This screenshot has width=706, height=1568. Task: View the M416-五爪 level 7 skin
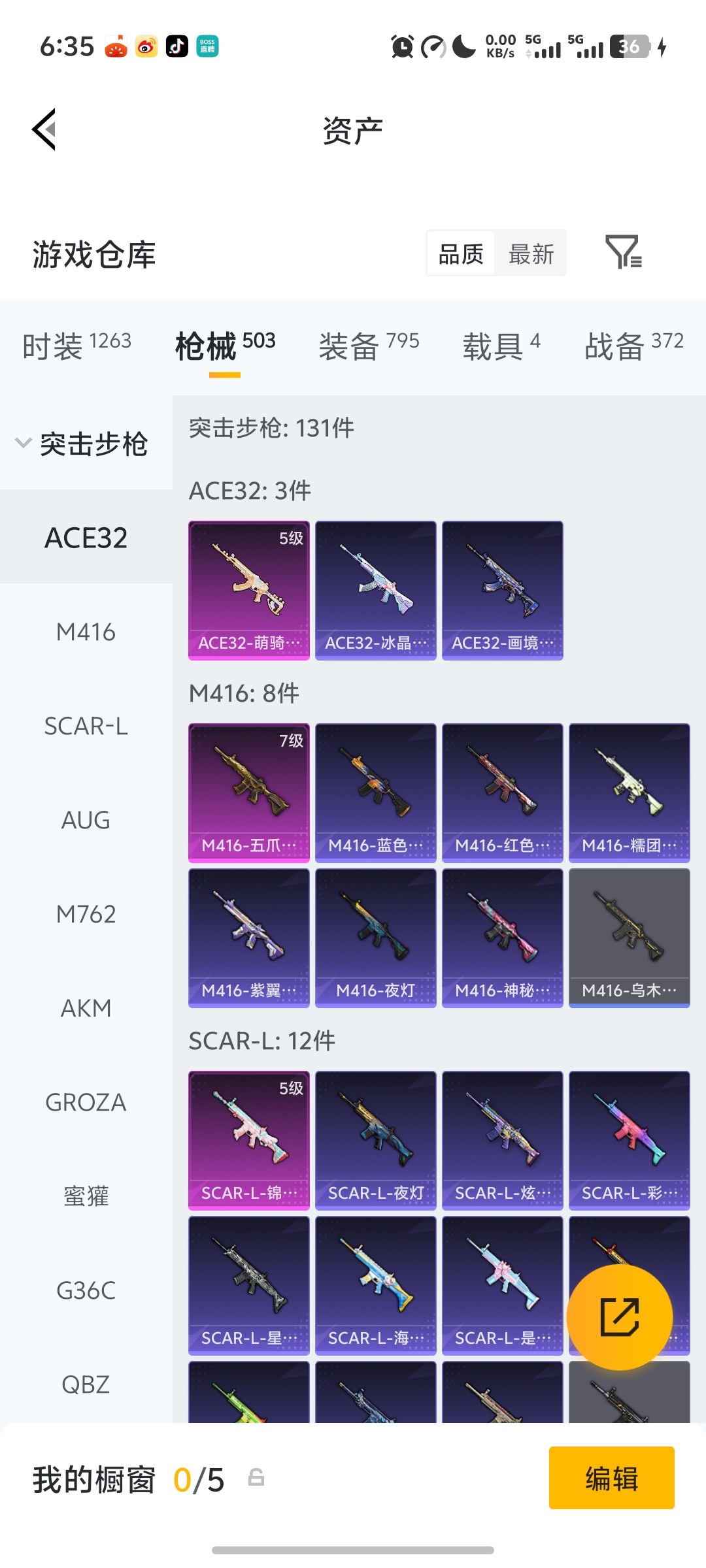pos(249,792)
